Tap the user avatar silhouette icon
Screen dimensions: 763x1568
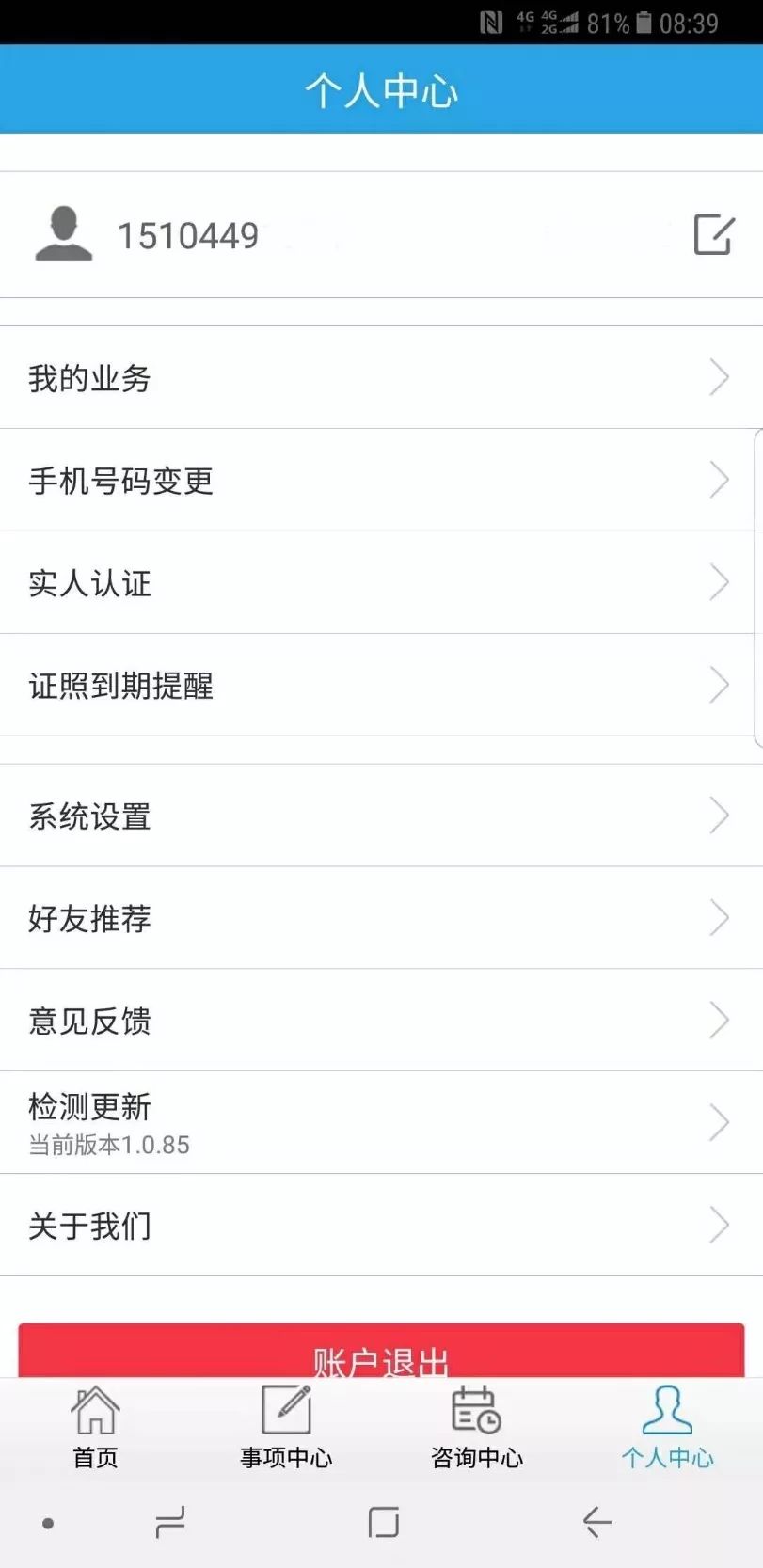[64, 235]
